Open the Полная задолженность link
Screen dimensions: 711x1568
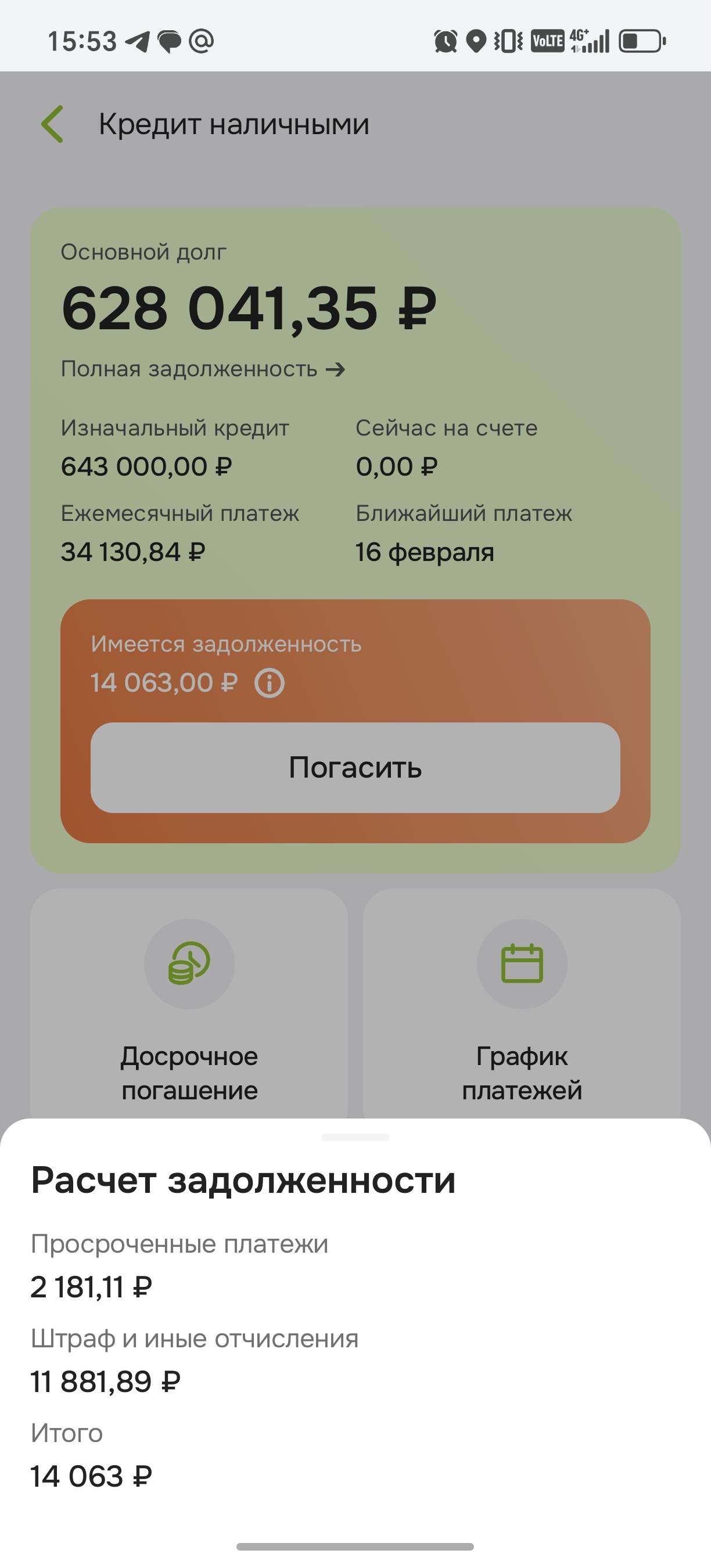coord(203,369)
